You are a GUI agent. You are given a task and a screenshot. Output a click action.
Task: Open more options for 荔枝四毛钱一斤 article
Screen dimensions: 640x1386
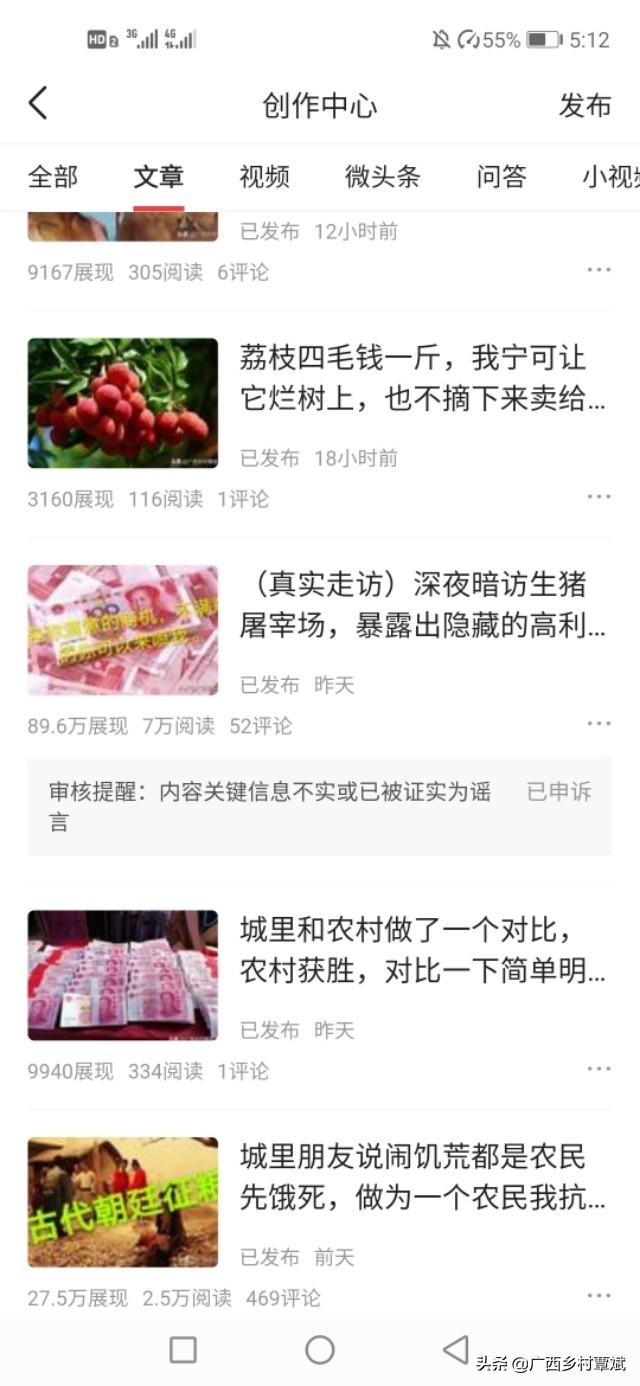point(599,497)
